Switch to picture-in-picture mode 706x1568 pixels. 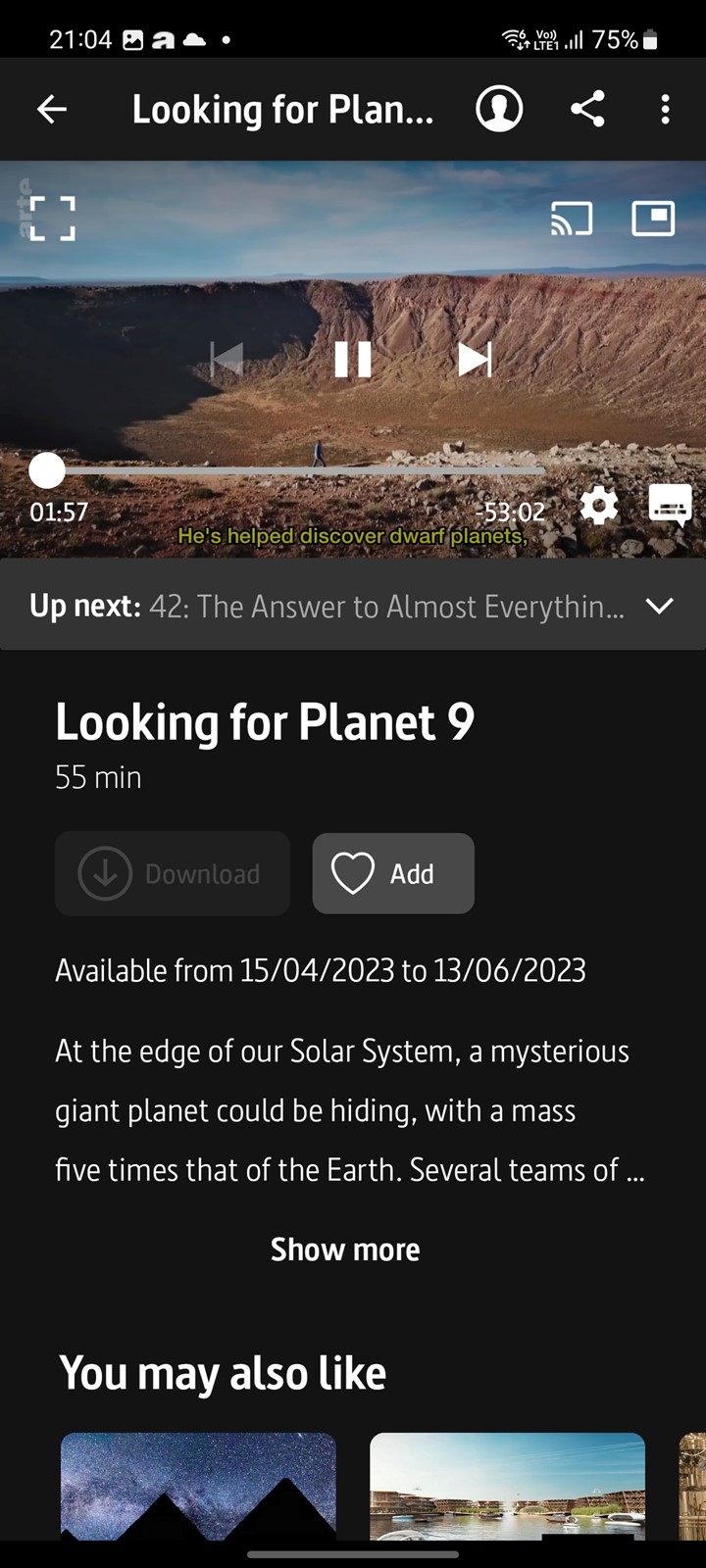pyautogui.click(x=653, y=218)
